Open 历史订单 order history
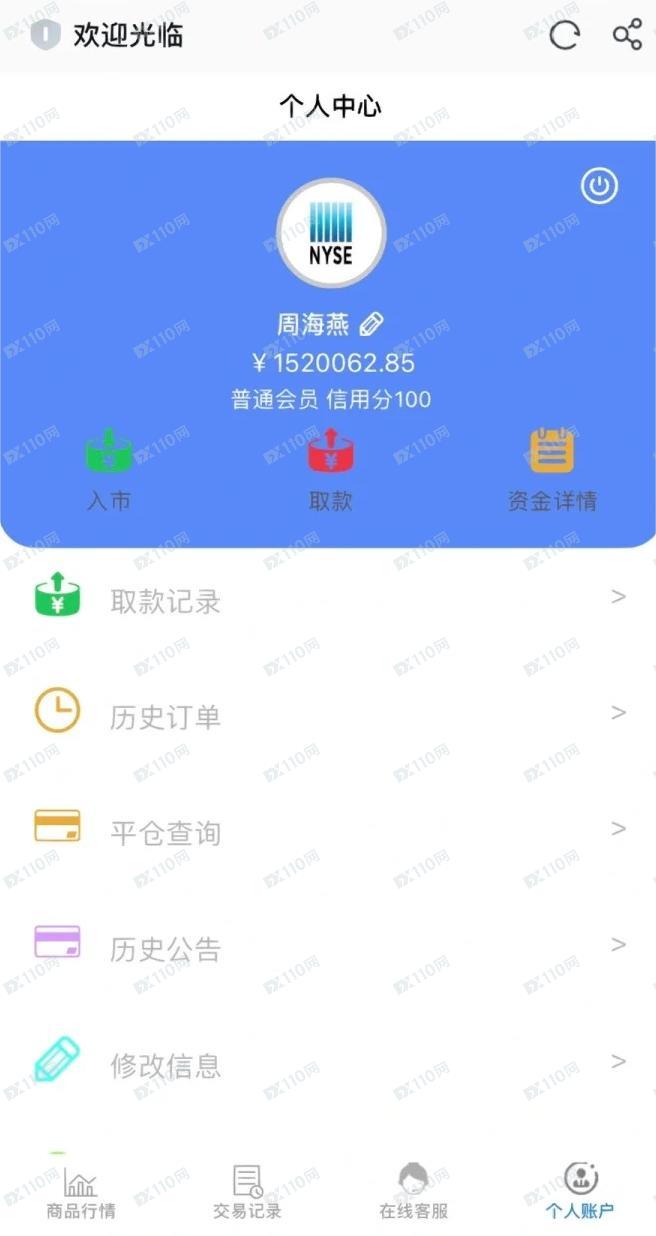 [x=328, y=716]
